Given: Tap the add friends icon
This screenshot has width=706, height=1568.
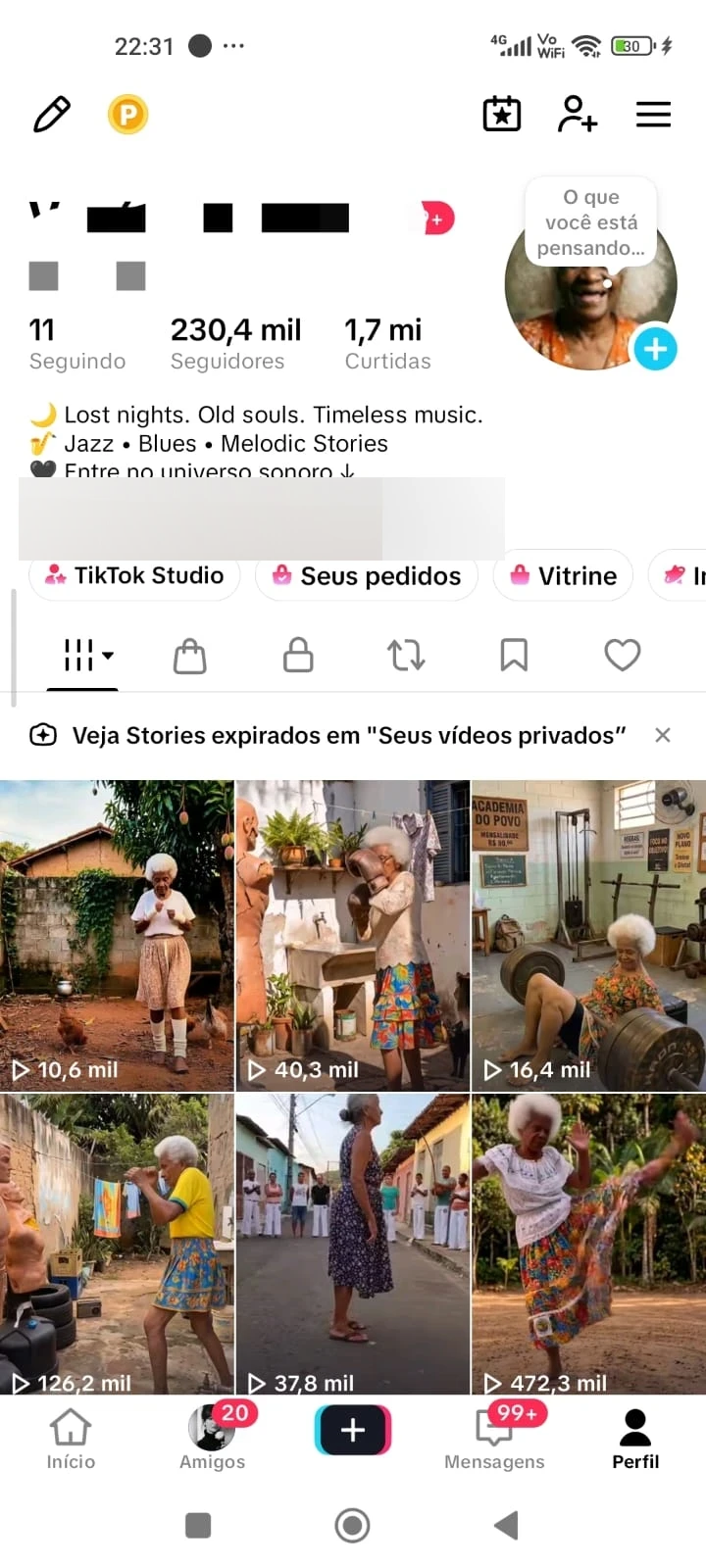Looking at the screenshot, I should click(578, 114).
